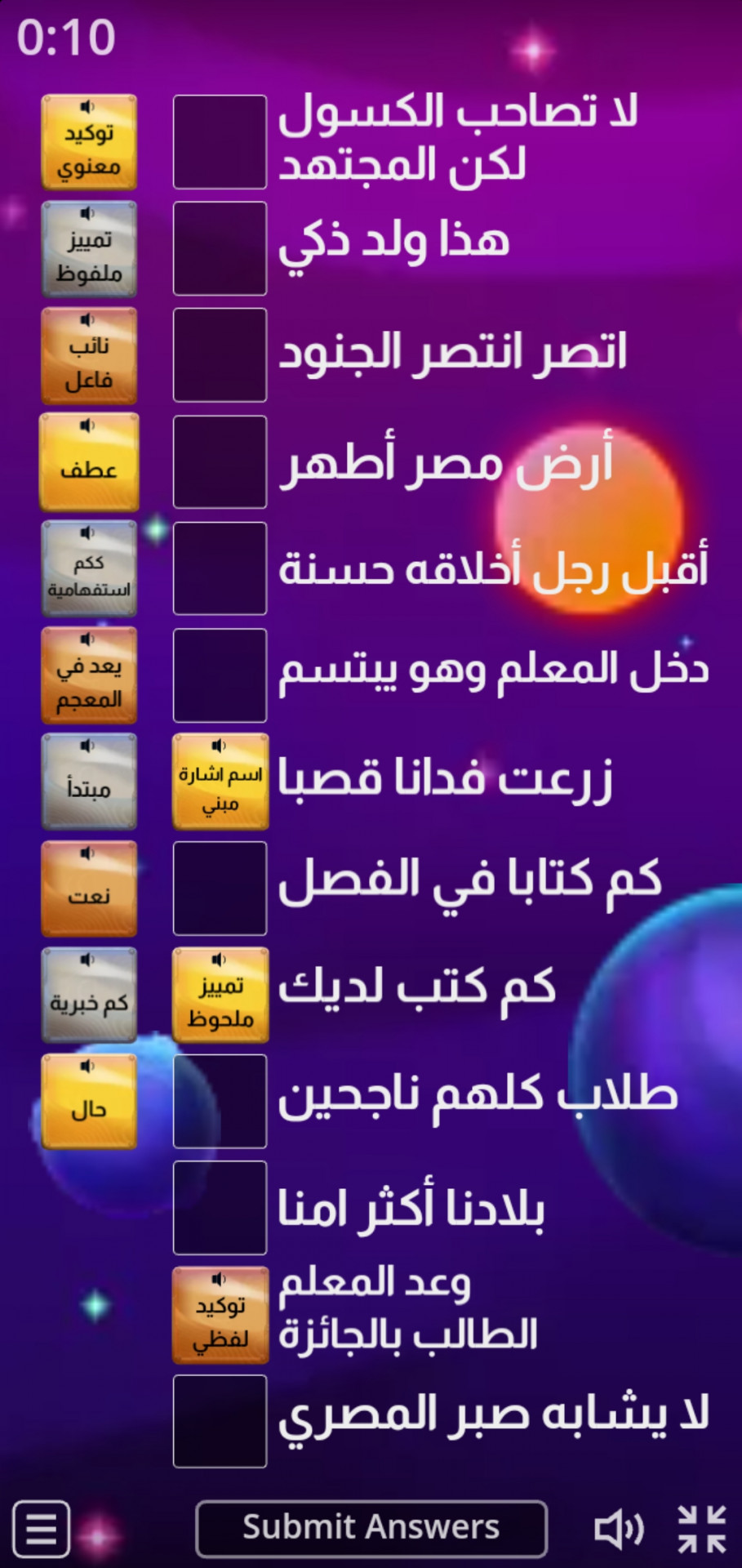Choose the مبتدأ answer tile
This screenshot has height=1568, width=742.
(89, 782)
